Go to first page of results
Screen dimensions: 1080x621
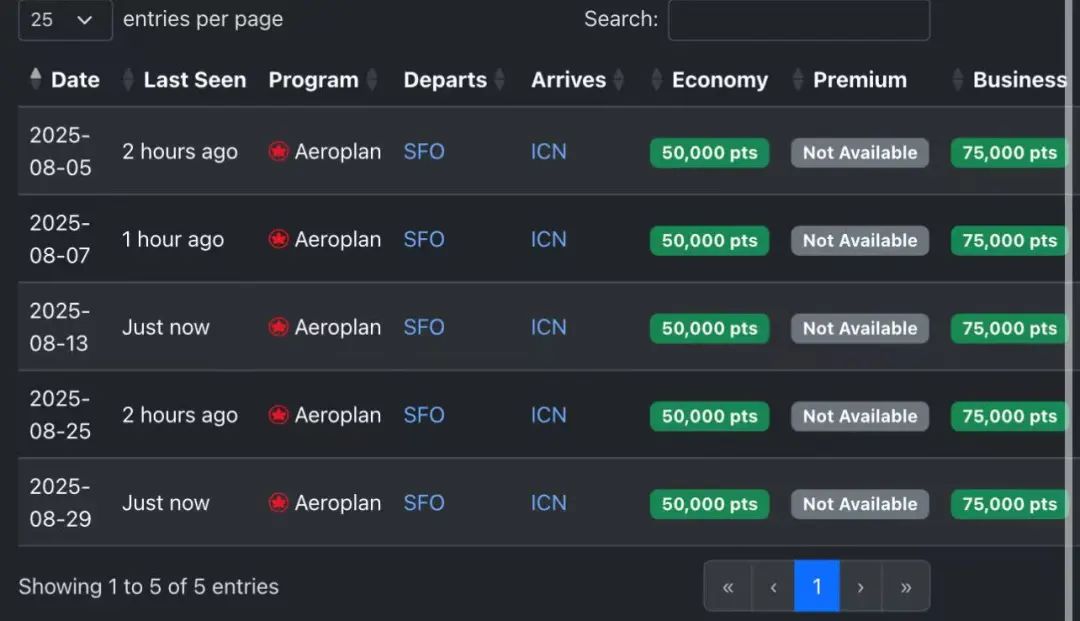click(x=728, y=587)
